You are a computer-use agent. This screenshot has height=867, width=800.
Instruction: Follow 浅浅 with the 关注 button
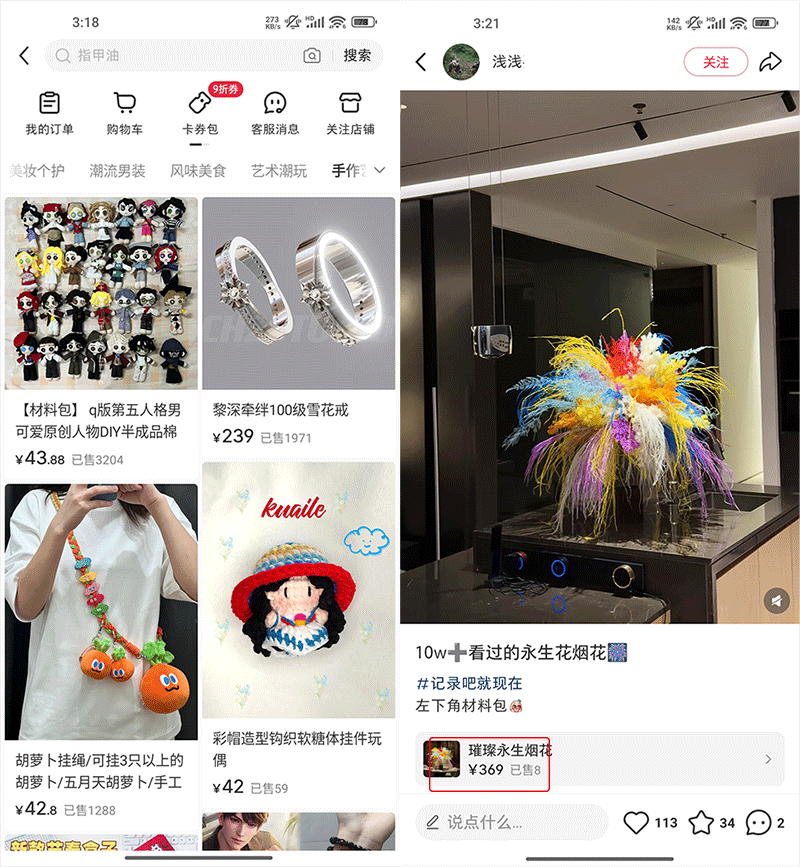pyautogui.click(x=715, y=62)
